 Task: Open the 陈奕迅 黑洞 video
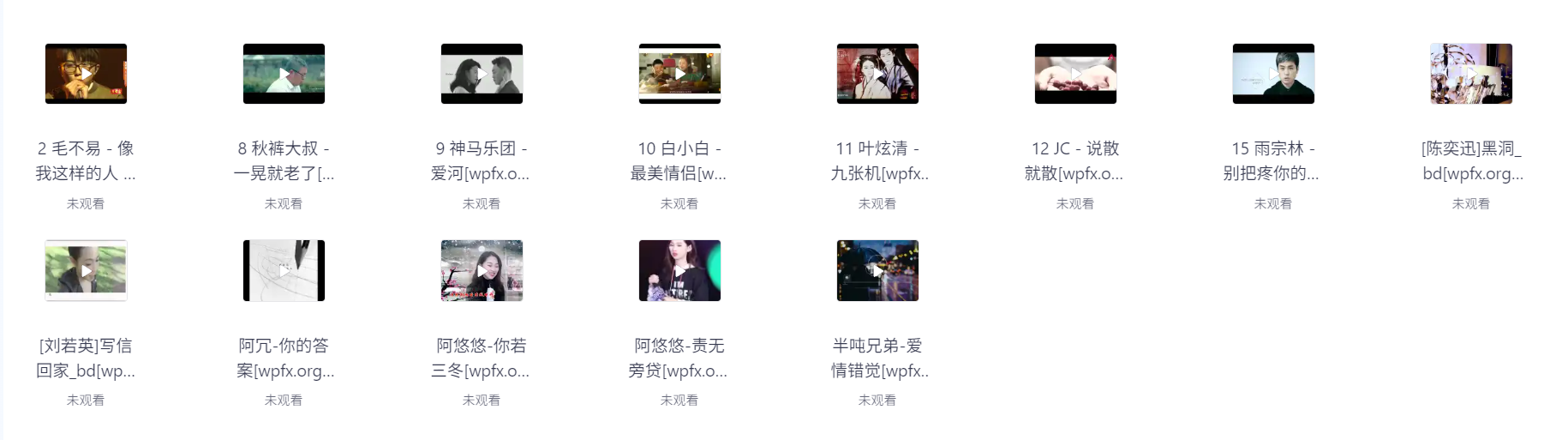[1471, 74]
